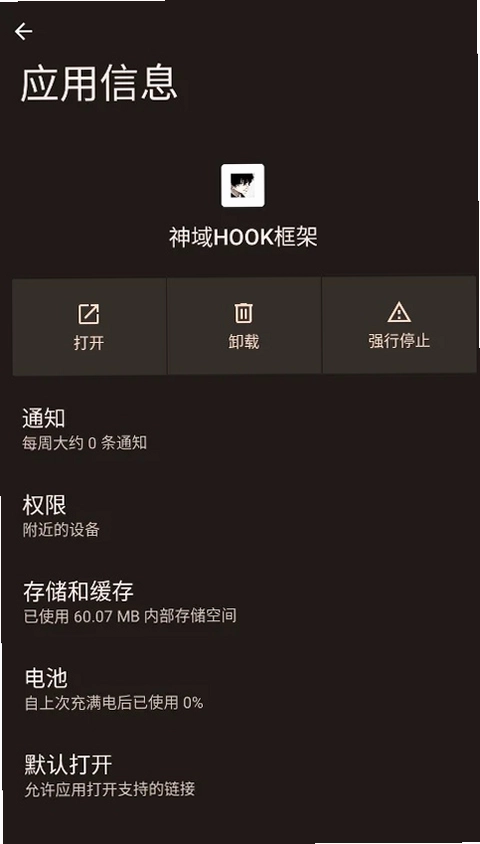Open the 神域HOOK框架 app via 打开
Image resolution: width=480 pixels, height=844 pixels.
pos(89,326)
